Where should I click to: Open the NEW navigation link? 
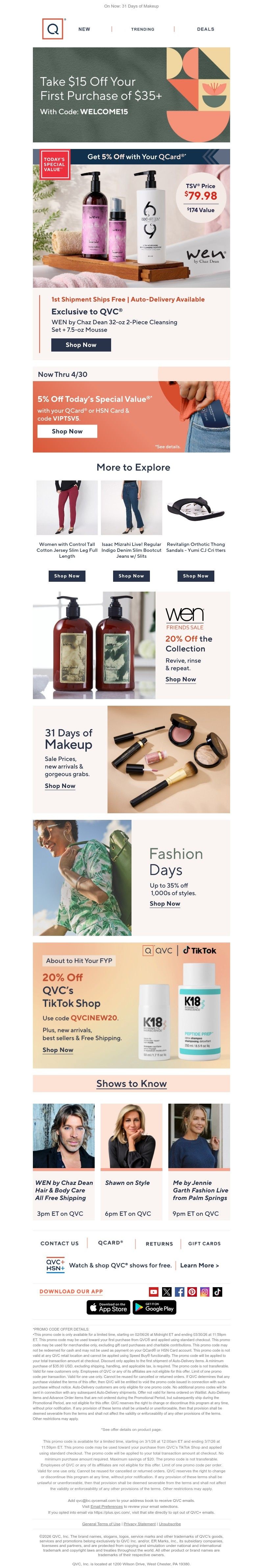tap(84, 29)
